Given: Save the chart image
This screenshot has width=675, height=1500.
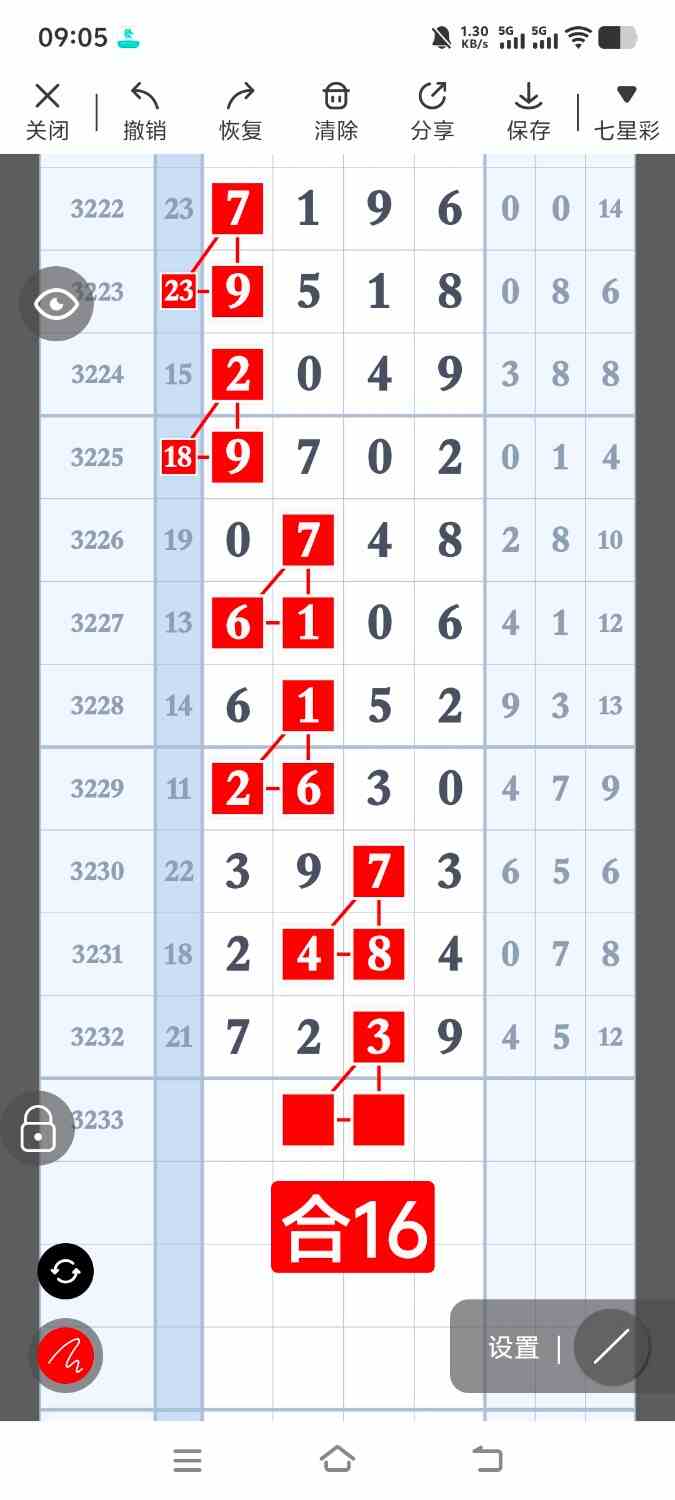Looking at the screenshot, I should click(528, 111).
